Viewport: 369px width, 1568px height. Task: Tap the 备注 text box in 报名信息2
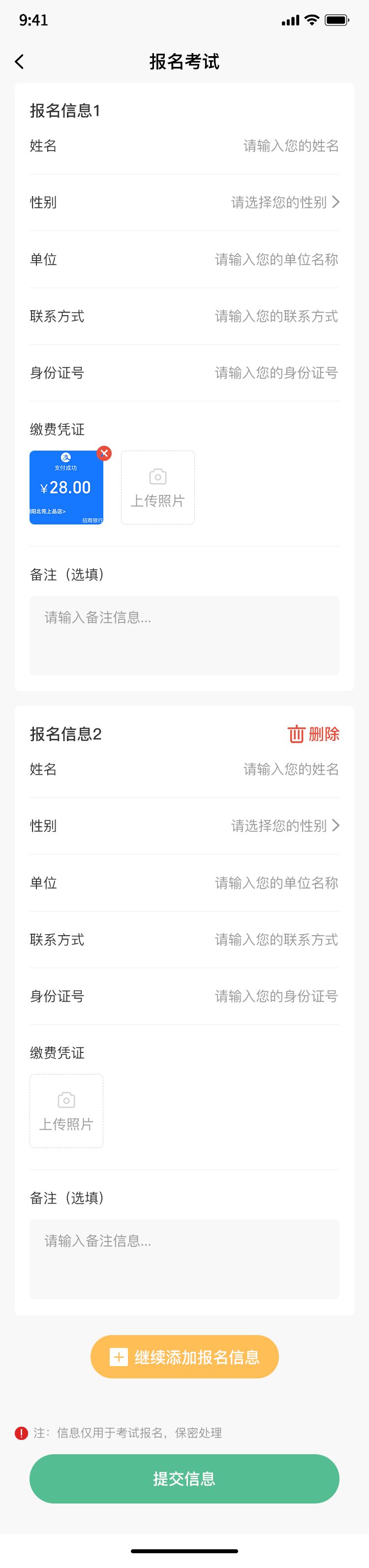click(x=184, y=1259)
